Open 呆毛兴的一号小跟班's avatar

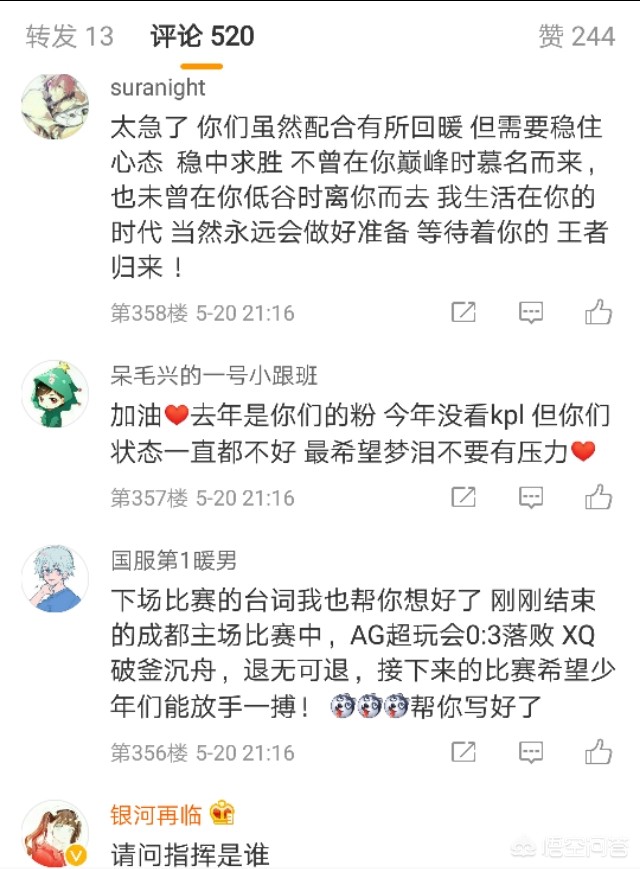[55, 394]
